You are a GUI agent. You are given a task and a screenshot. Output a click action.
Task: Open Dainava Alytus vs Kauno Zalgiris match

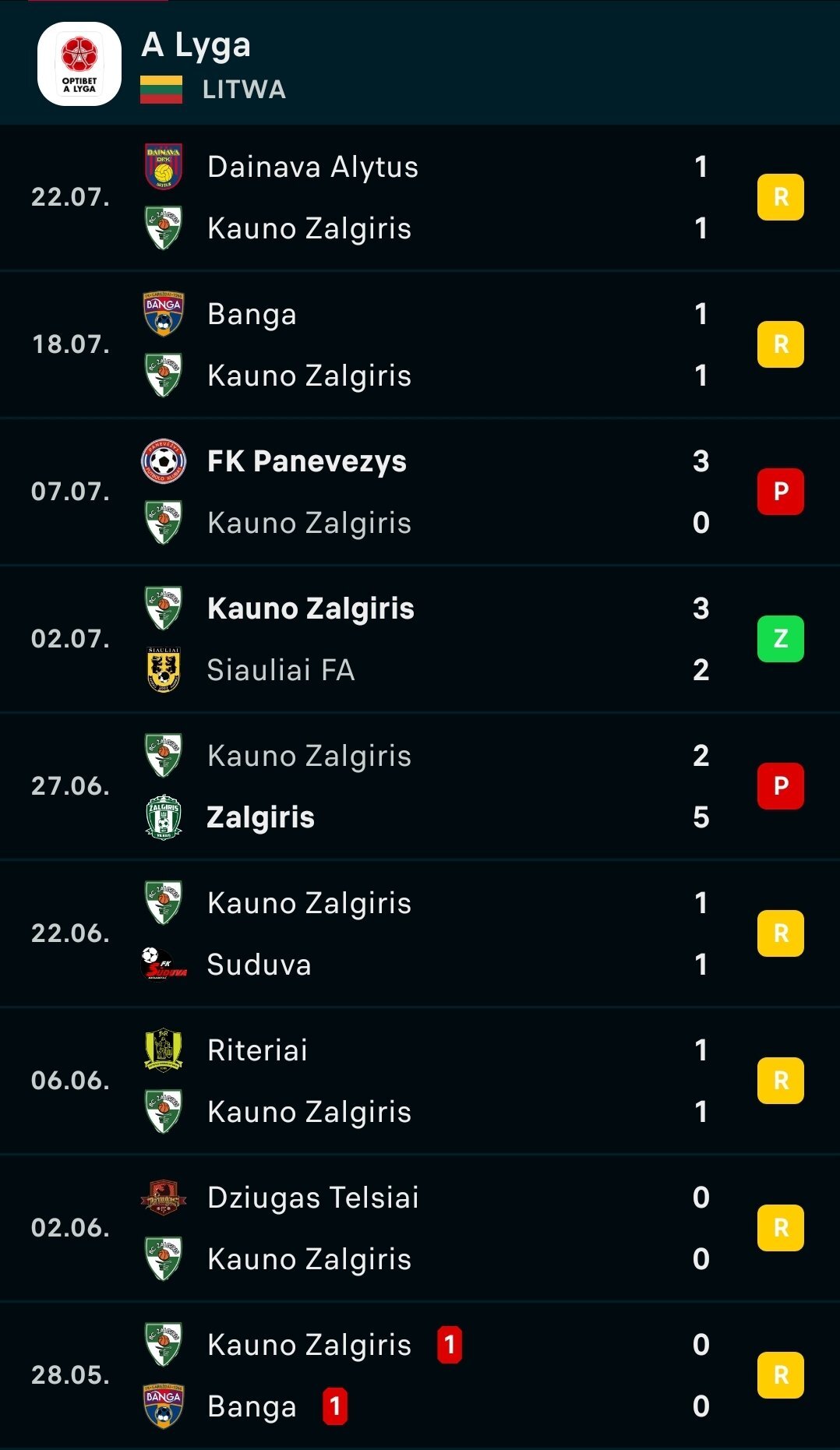420,197
